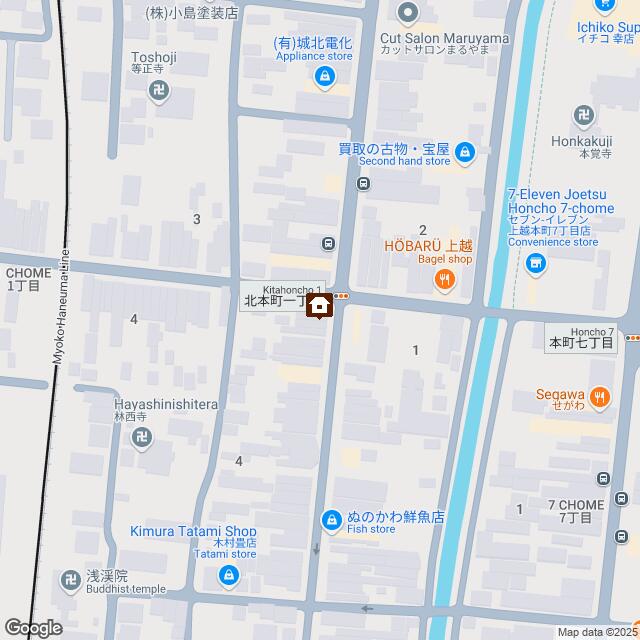Select the Cut Salon Maruyama pin

(406, 13)
